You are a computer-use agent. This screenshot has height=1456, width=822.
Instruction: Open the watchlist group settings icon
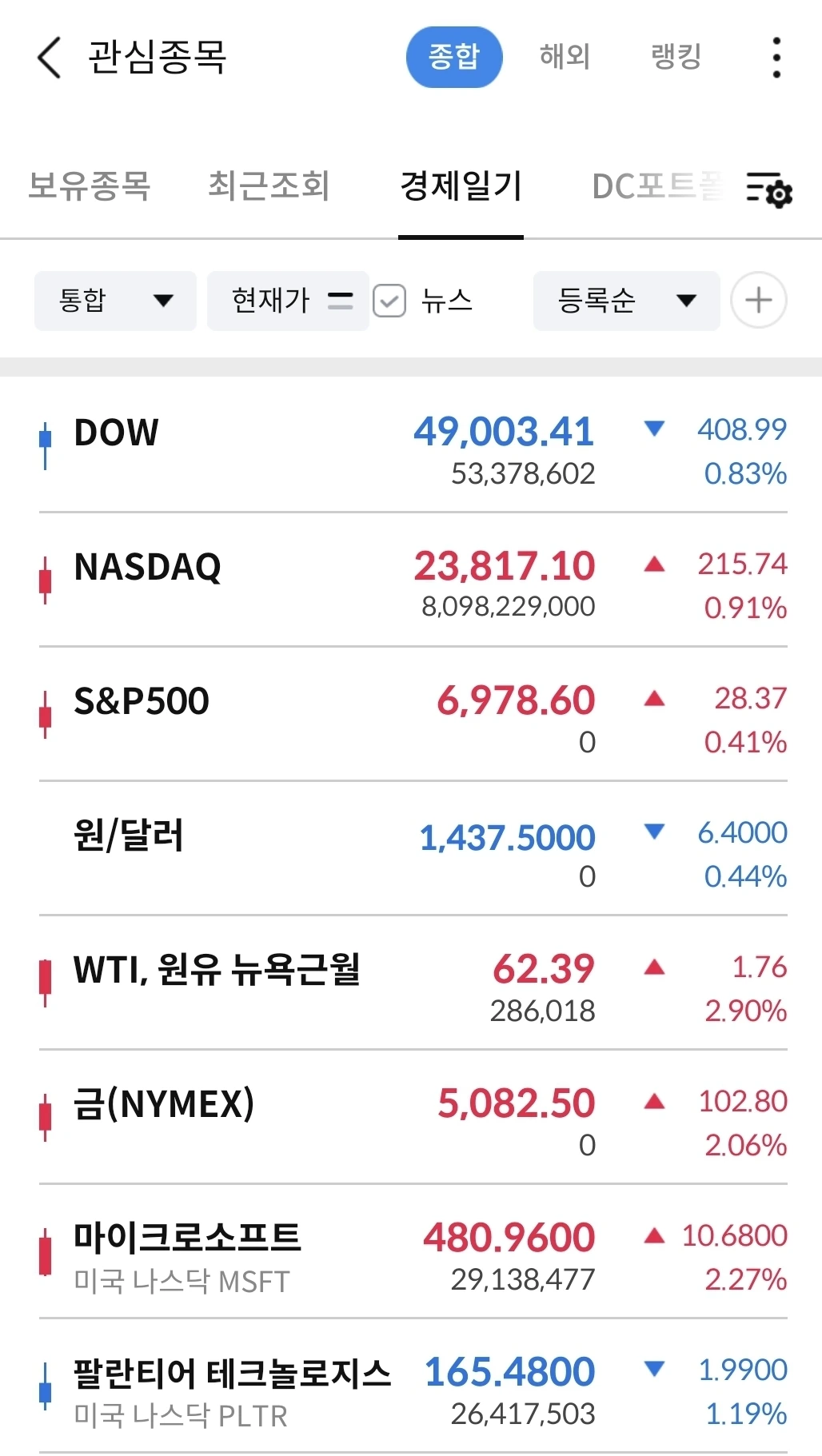point(769,190)
